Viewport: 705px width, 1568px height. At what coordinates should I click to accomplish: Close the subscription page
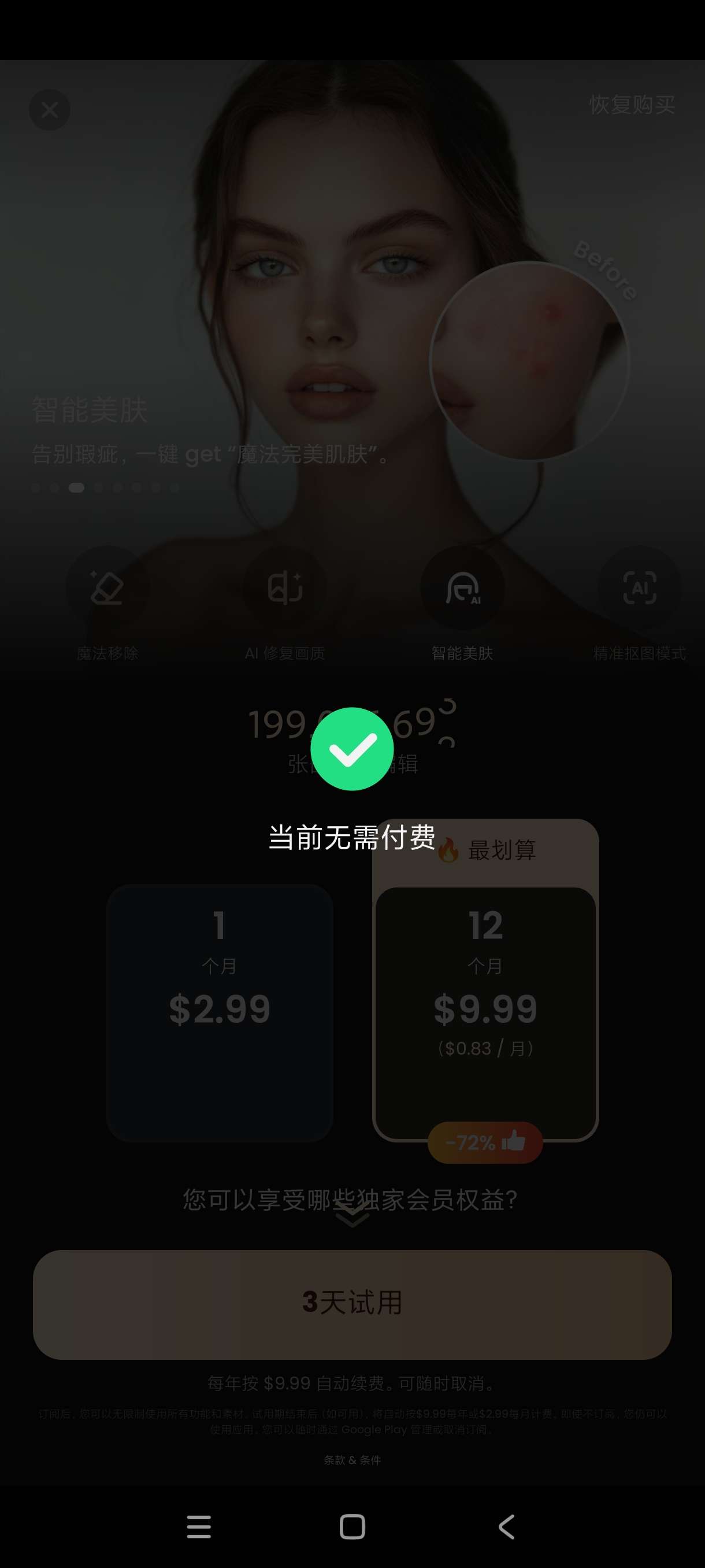(49, 110)
